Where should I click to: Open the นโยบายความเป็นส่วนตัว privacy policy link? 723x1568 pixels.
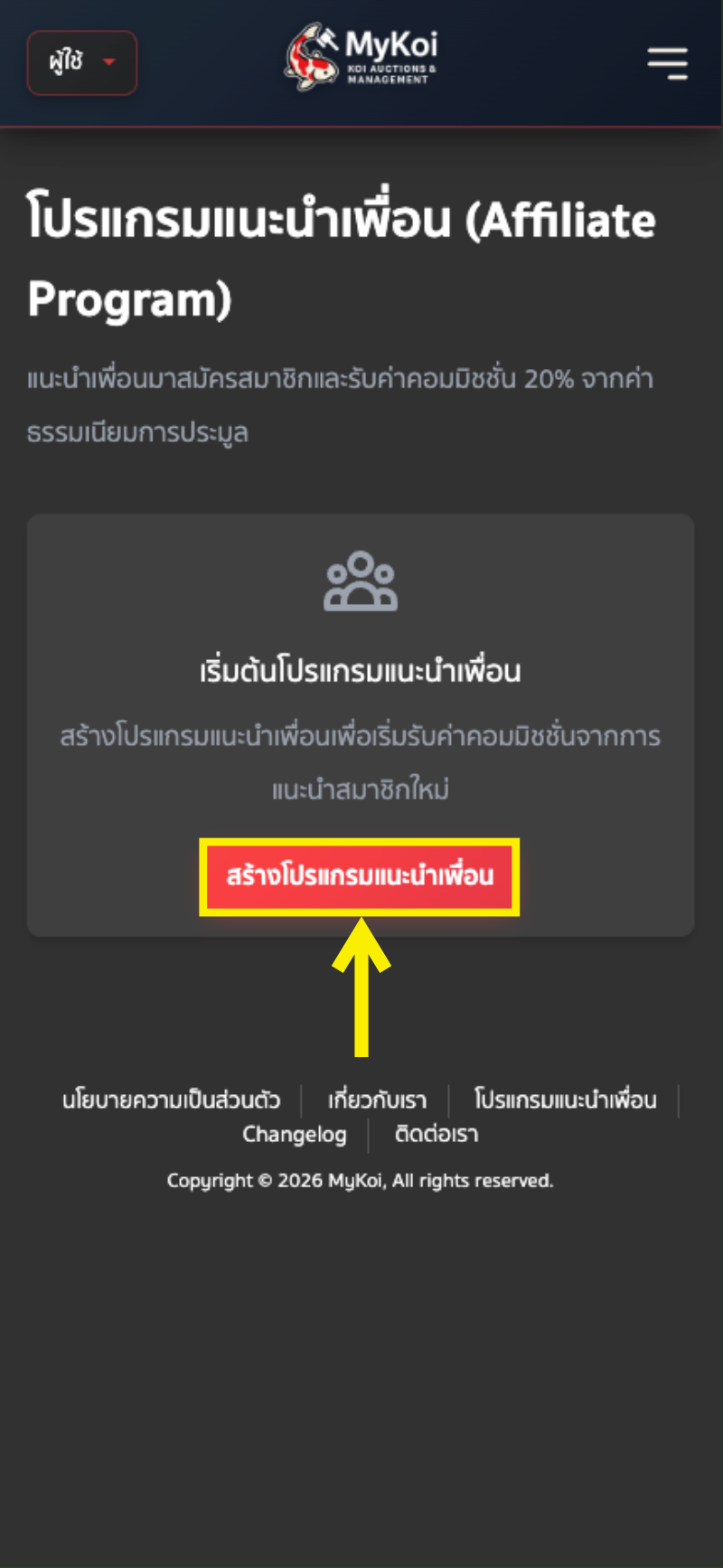coord(171,1100)
